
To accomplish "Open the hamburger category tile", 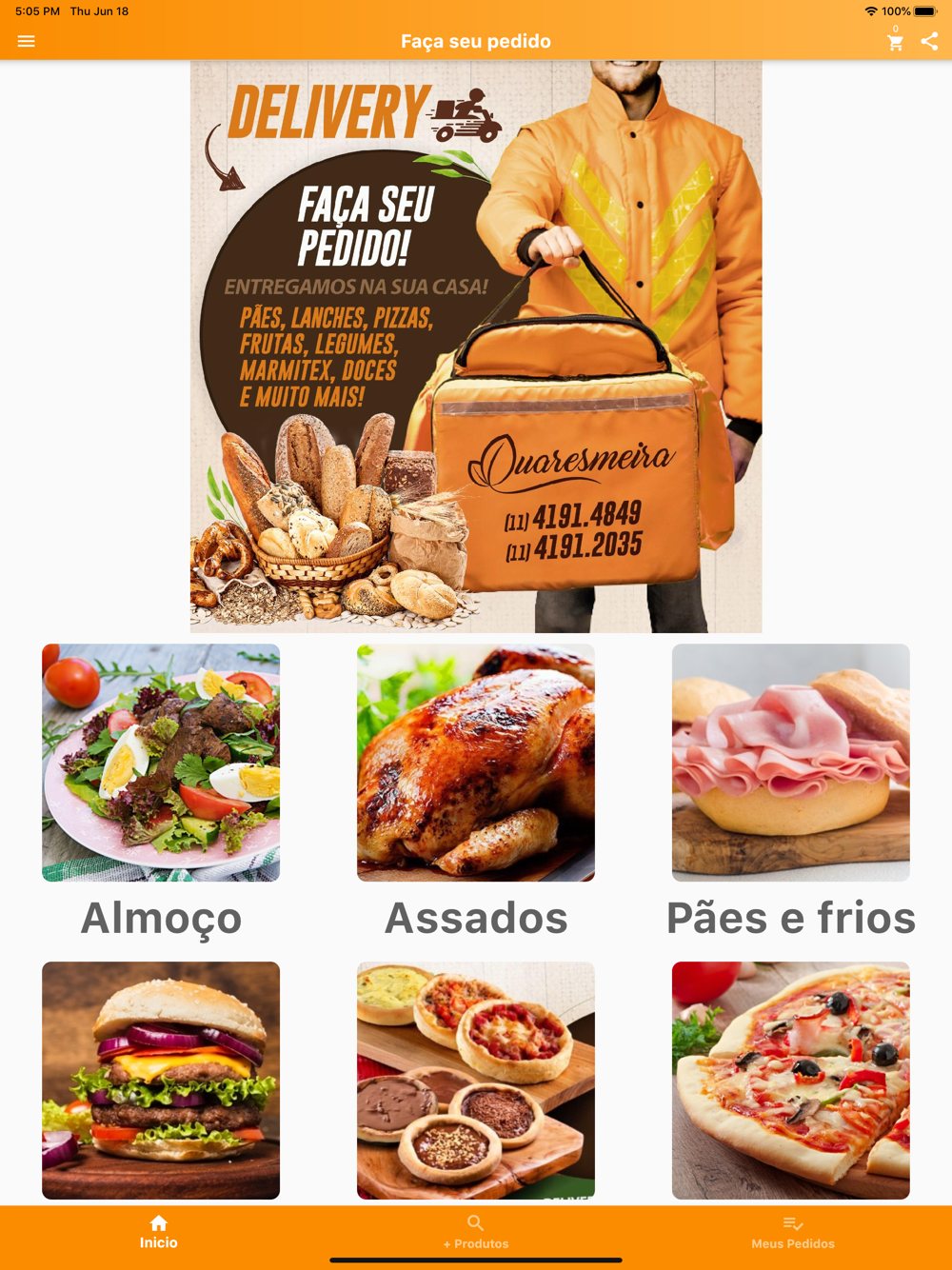I will (x=161, y=1080).
